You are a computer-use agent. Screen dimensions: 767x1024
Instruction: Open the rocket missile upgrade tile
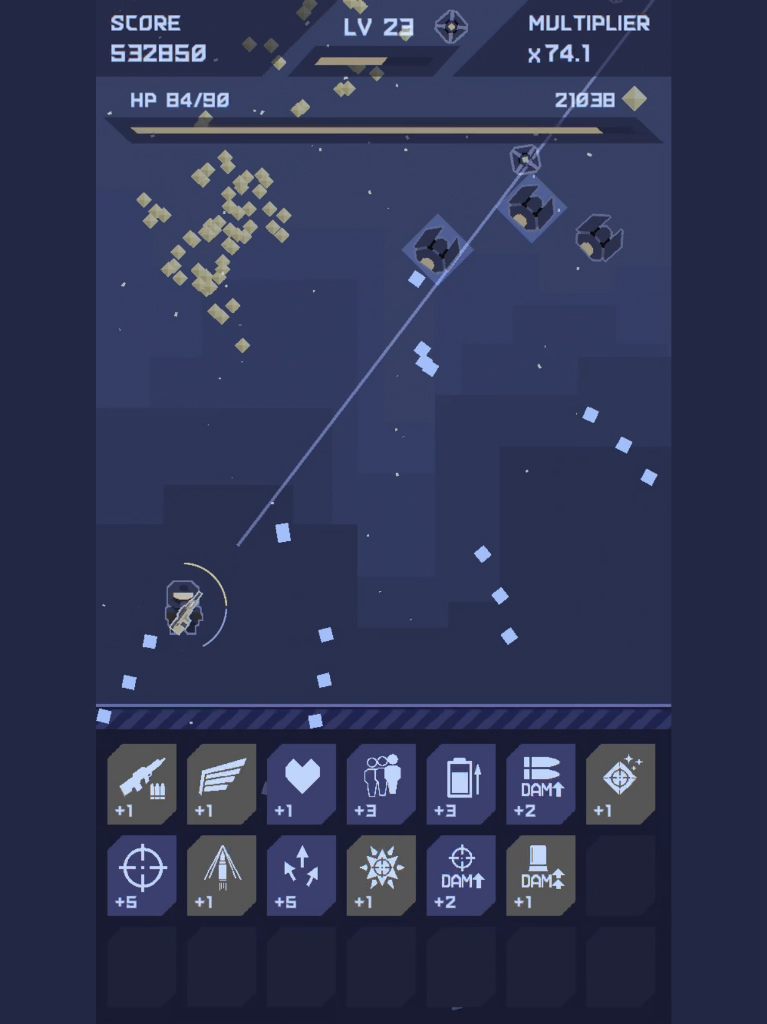[221, 875]
